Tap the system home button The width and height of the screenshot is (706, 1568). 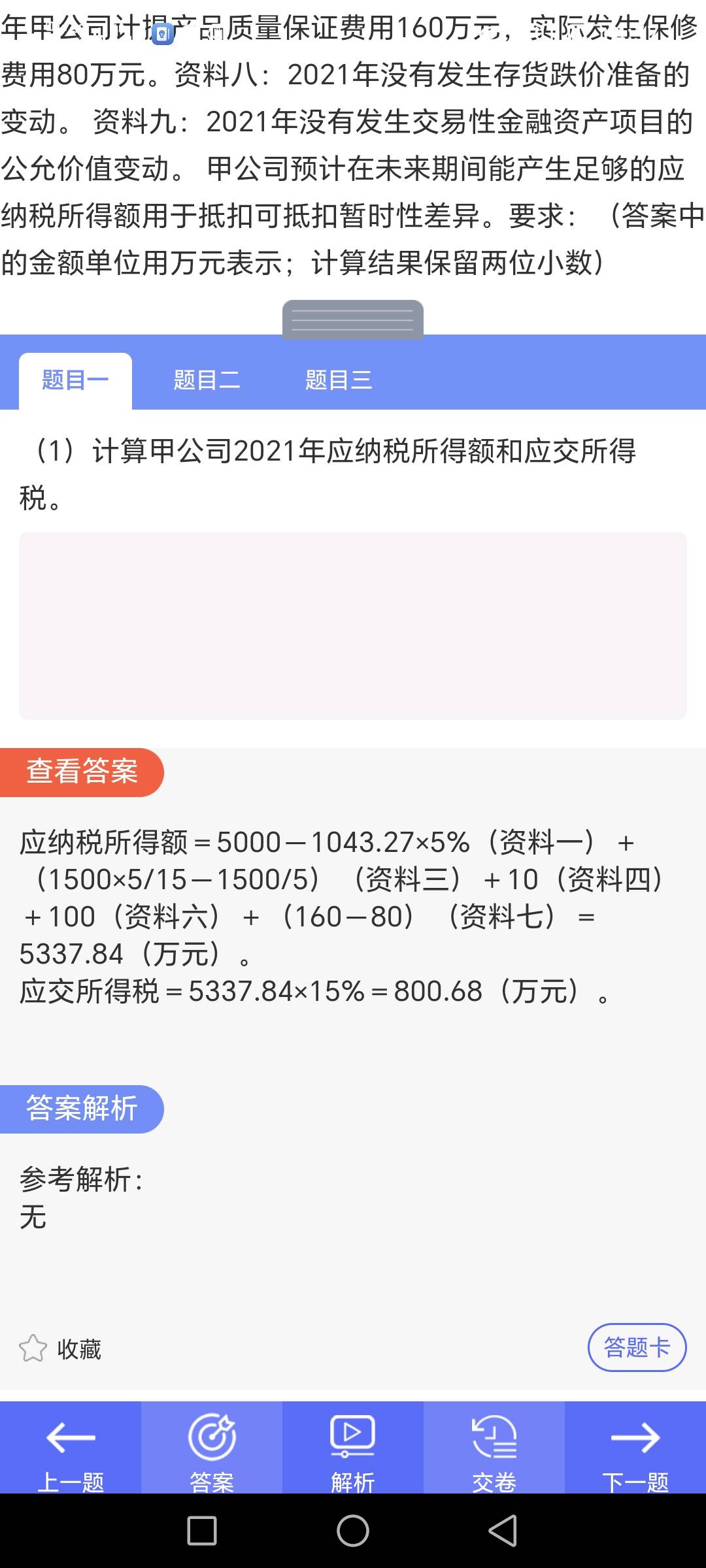coord(353,1531)
